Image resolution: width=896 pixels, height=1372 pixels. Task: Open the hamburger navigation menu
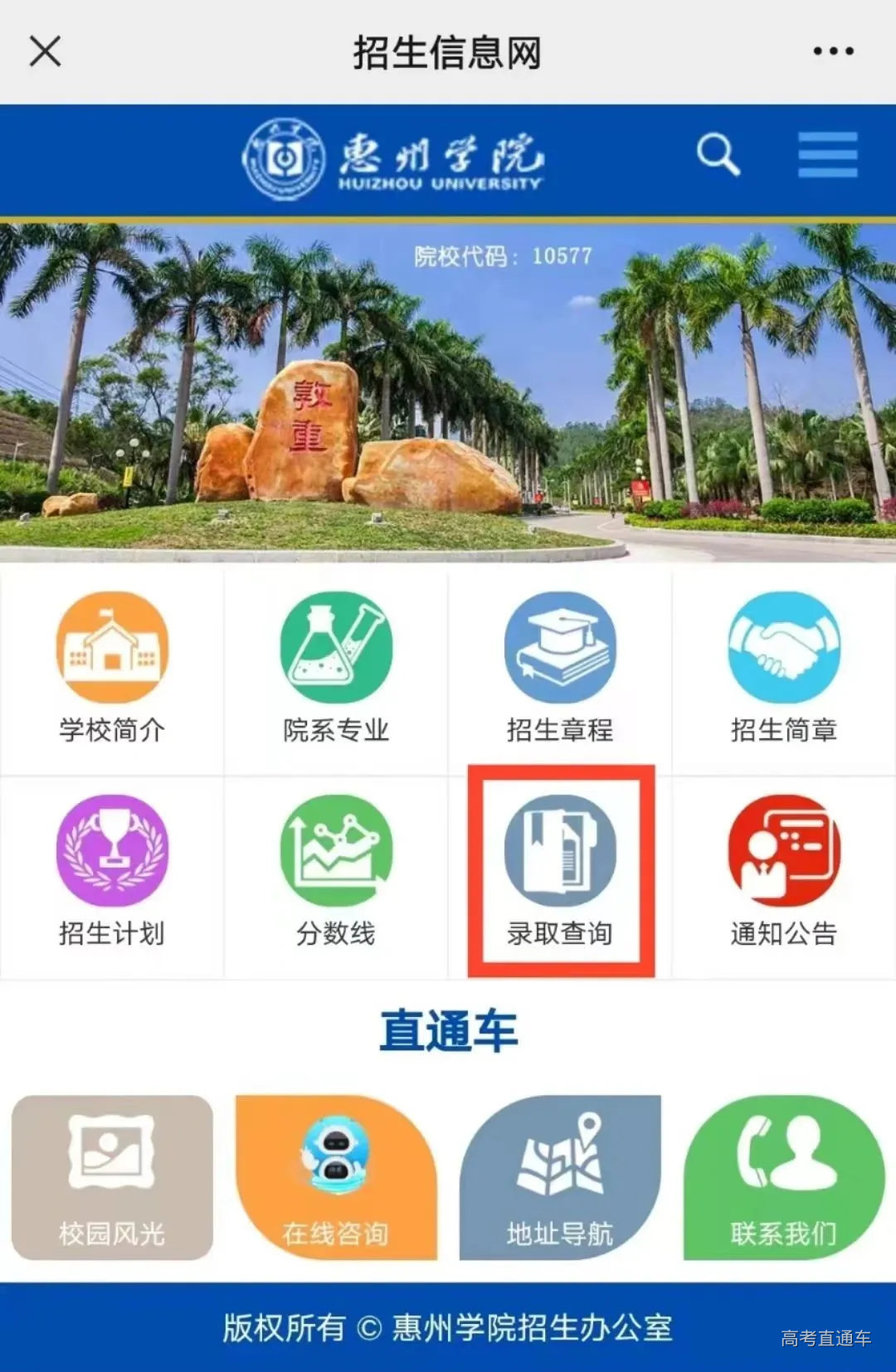[827, 153]
